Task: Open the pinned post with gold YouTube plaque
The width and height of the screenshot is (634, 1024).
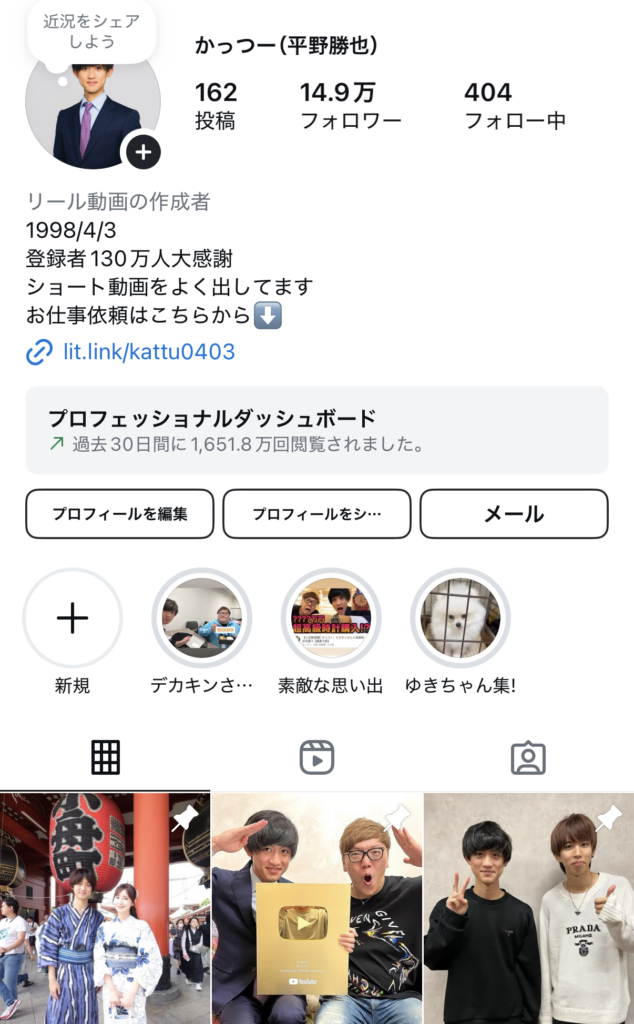Action: pyautogui.click(x=317, y=908)
